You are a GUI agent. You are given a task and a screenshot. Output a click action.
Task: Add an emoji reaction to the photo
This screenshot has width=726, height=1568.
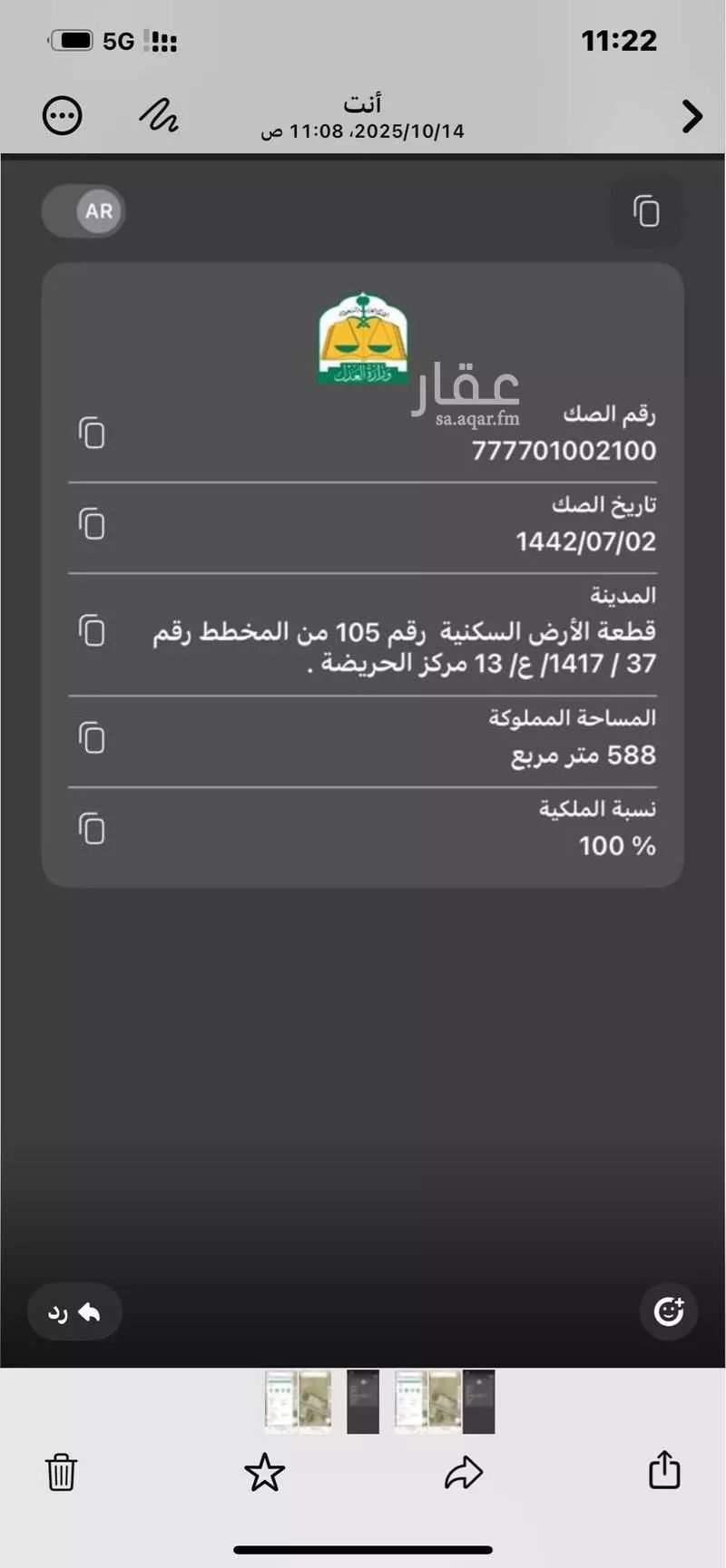click(669, 1312)
